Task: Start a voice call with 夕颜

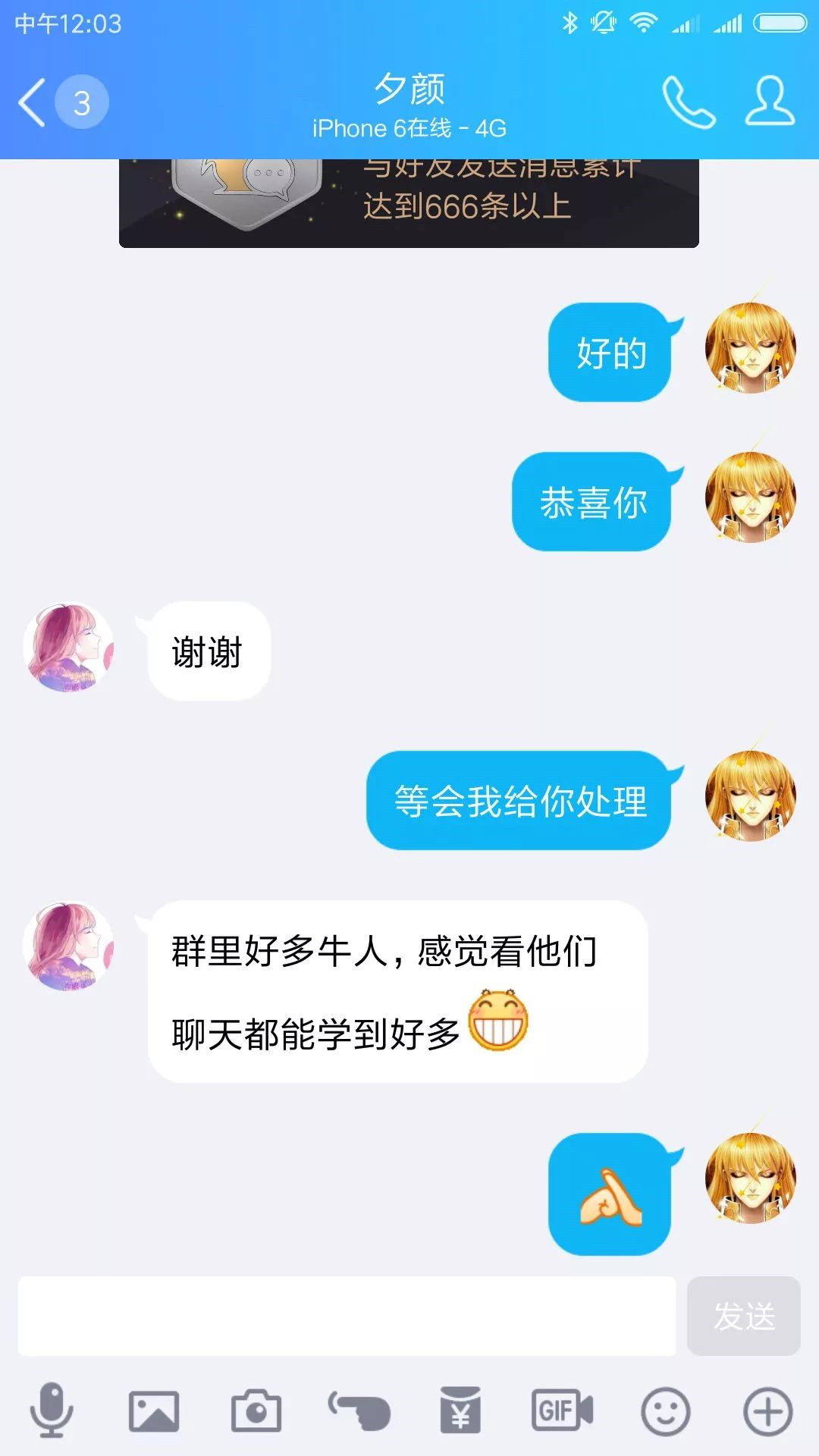Action: tap(689, 102)
